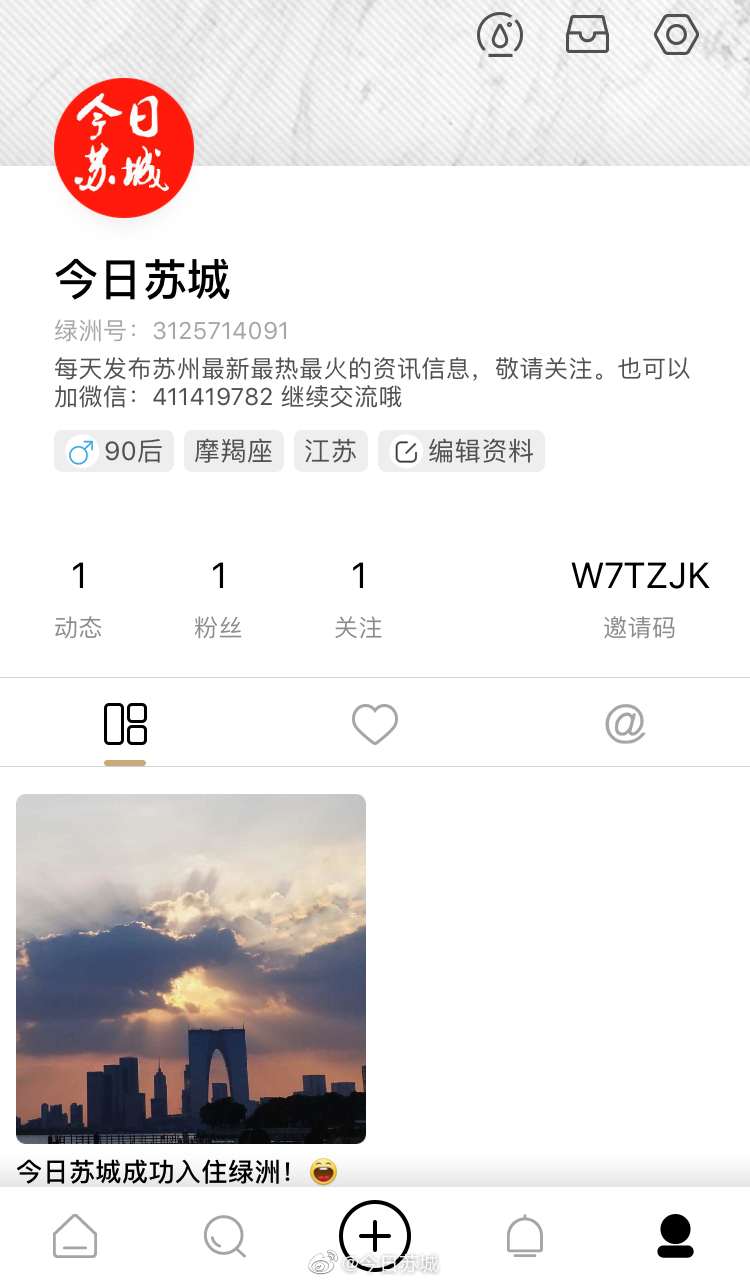Select the profile tab

[676, 1237]
